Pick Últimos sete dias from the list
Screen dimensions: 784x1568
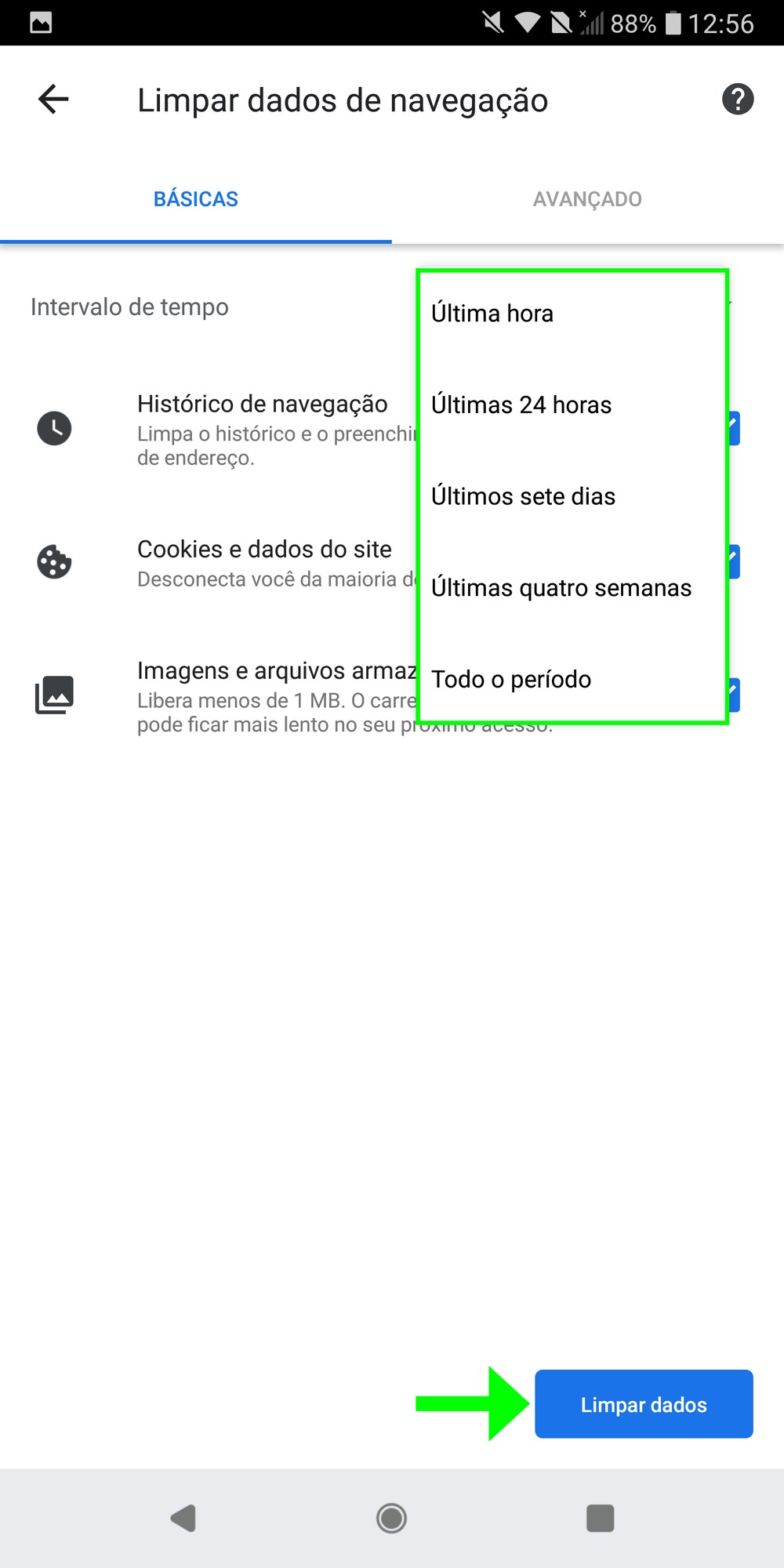pos(523,496)
